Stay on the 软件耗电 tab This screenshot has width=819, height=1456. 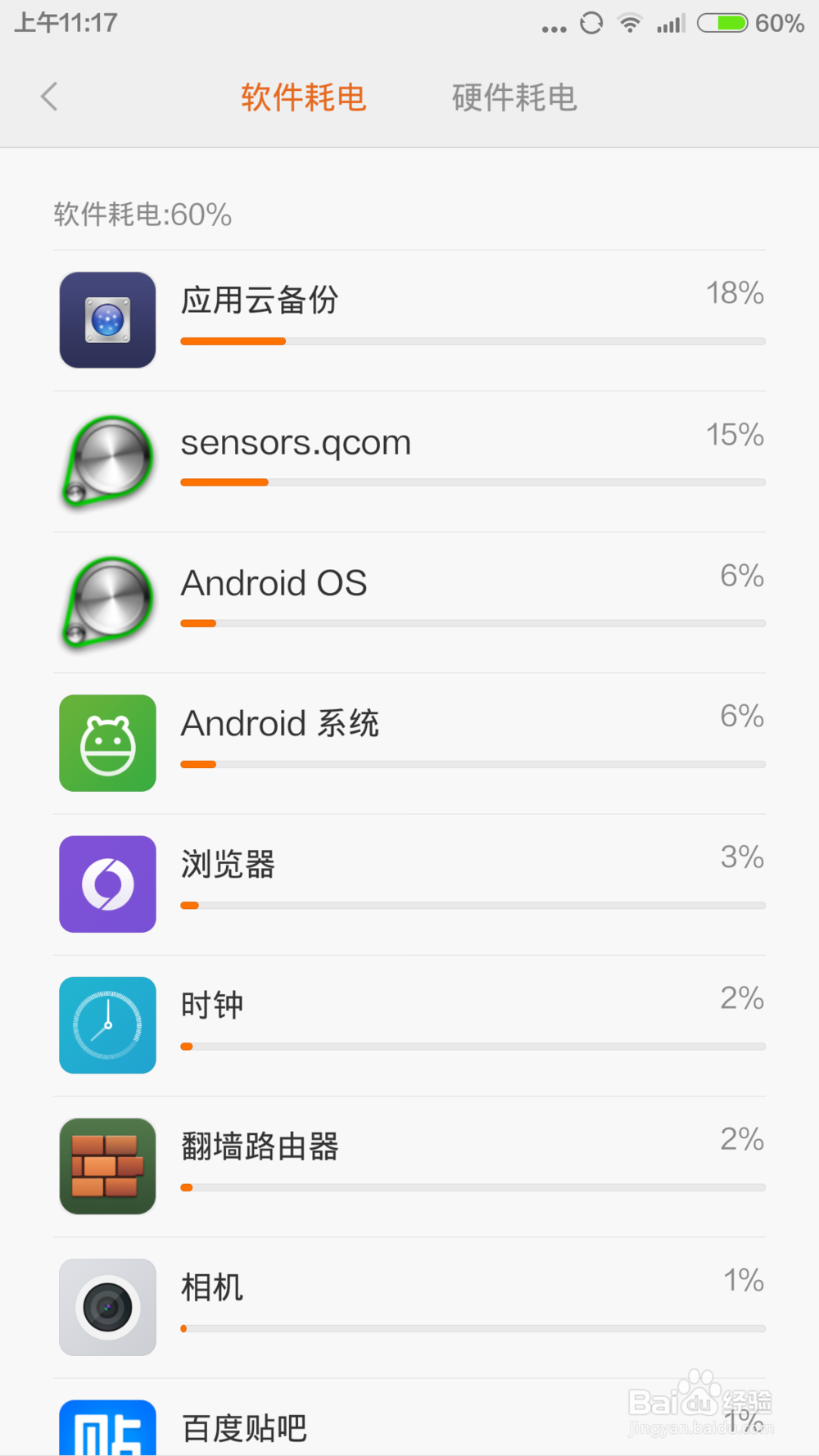coord(304,97)
